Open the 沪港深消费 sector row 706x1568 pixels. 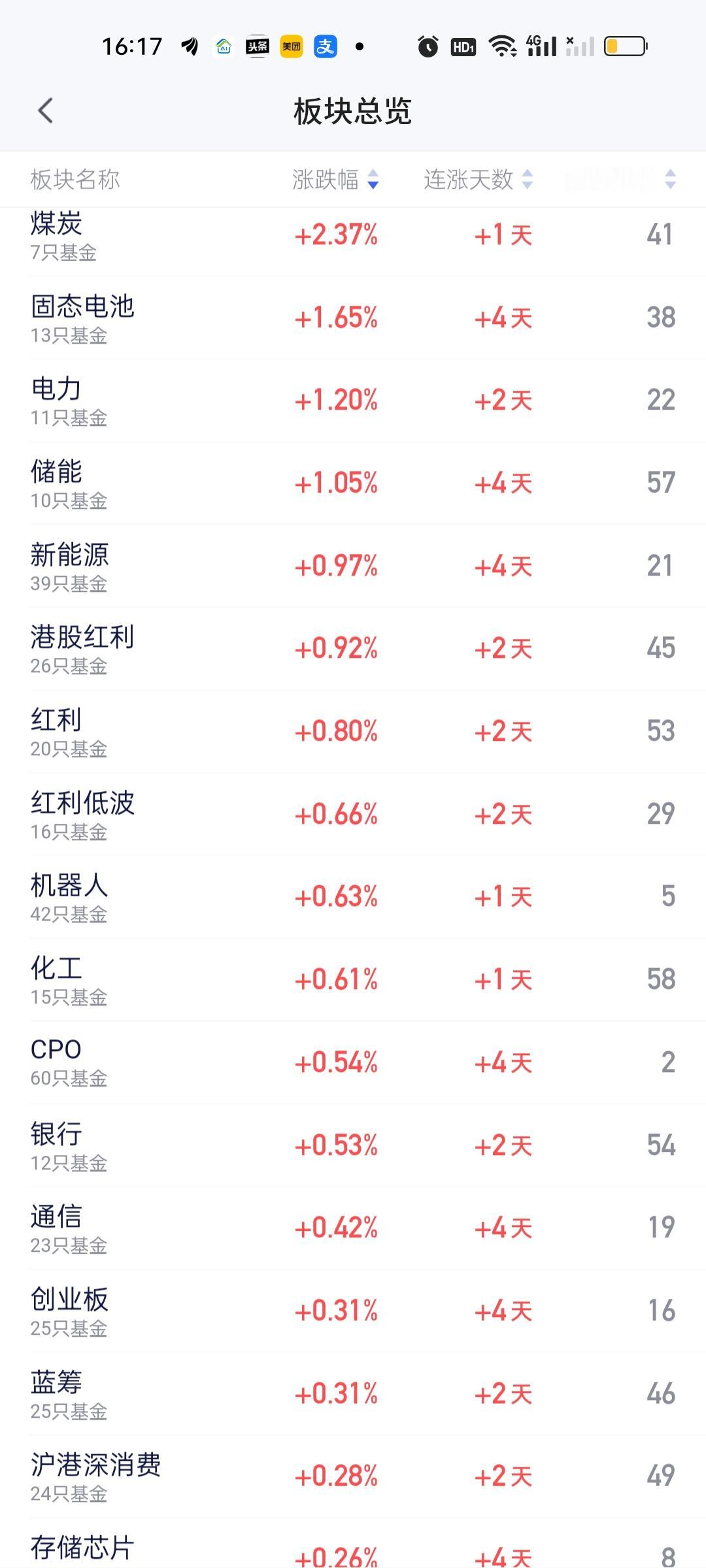pos(353,1476)
